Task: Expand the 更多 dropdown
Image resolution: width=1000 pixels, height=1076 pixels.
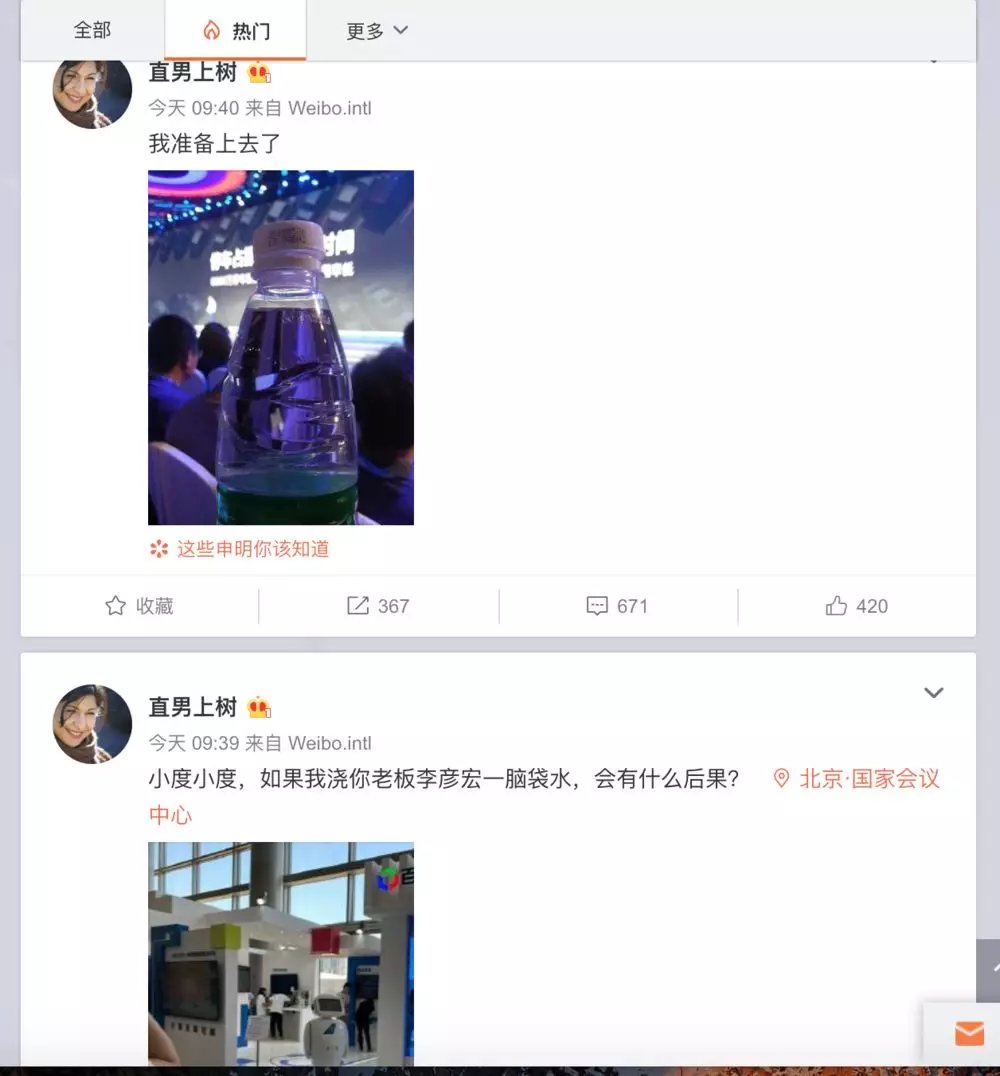Action: (x=377, y=31)
